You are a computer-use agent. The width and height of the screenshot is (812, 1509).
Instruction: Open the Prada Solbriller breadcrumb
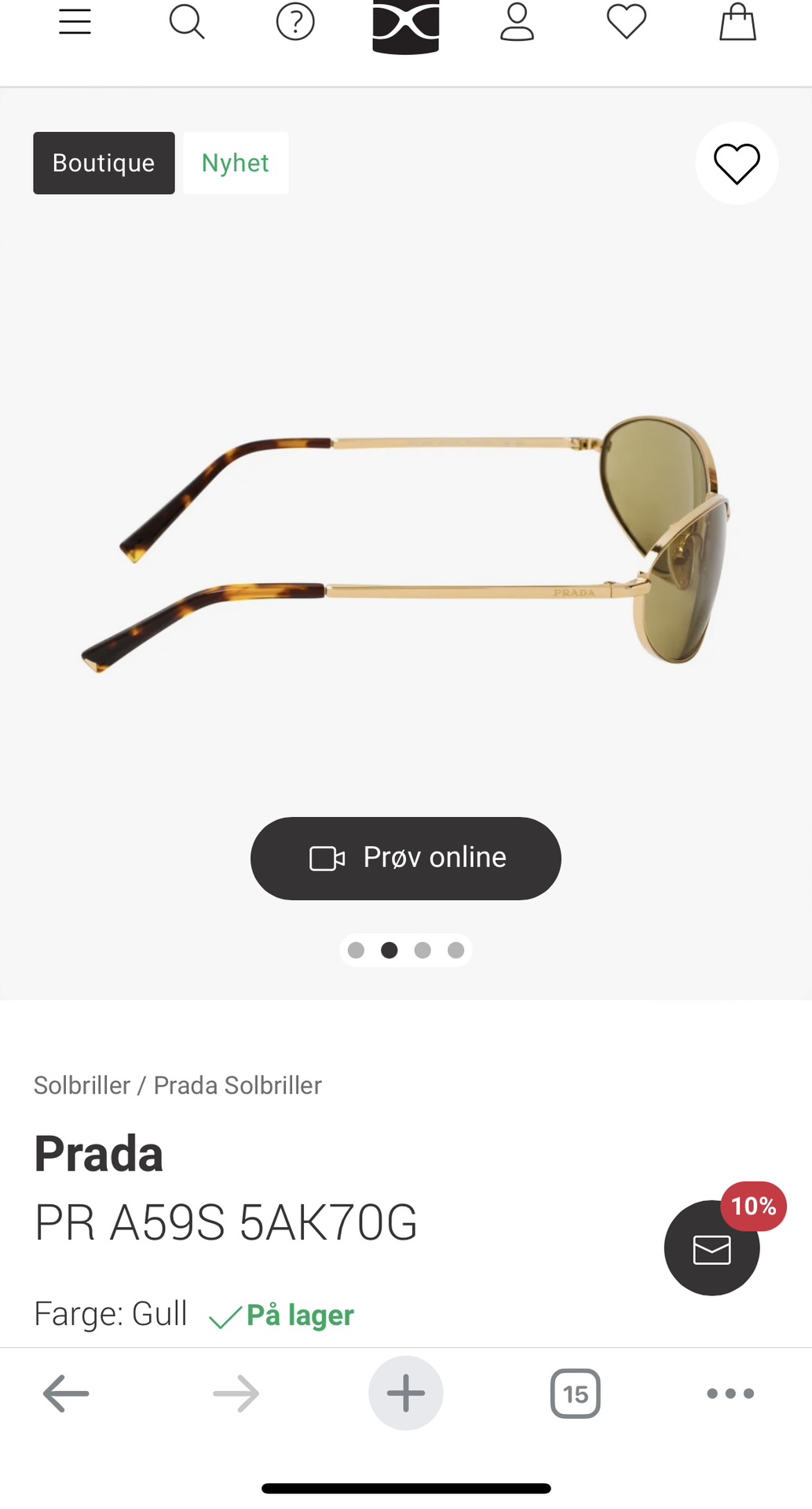coord(237,1085)
